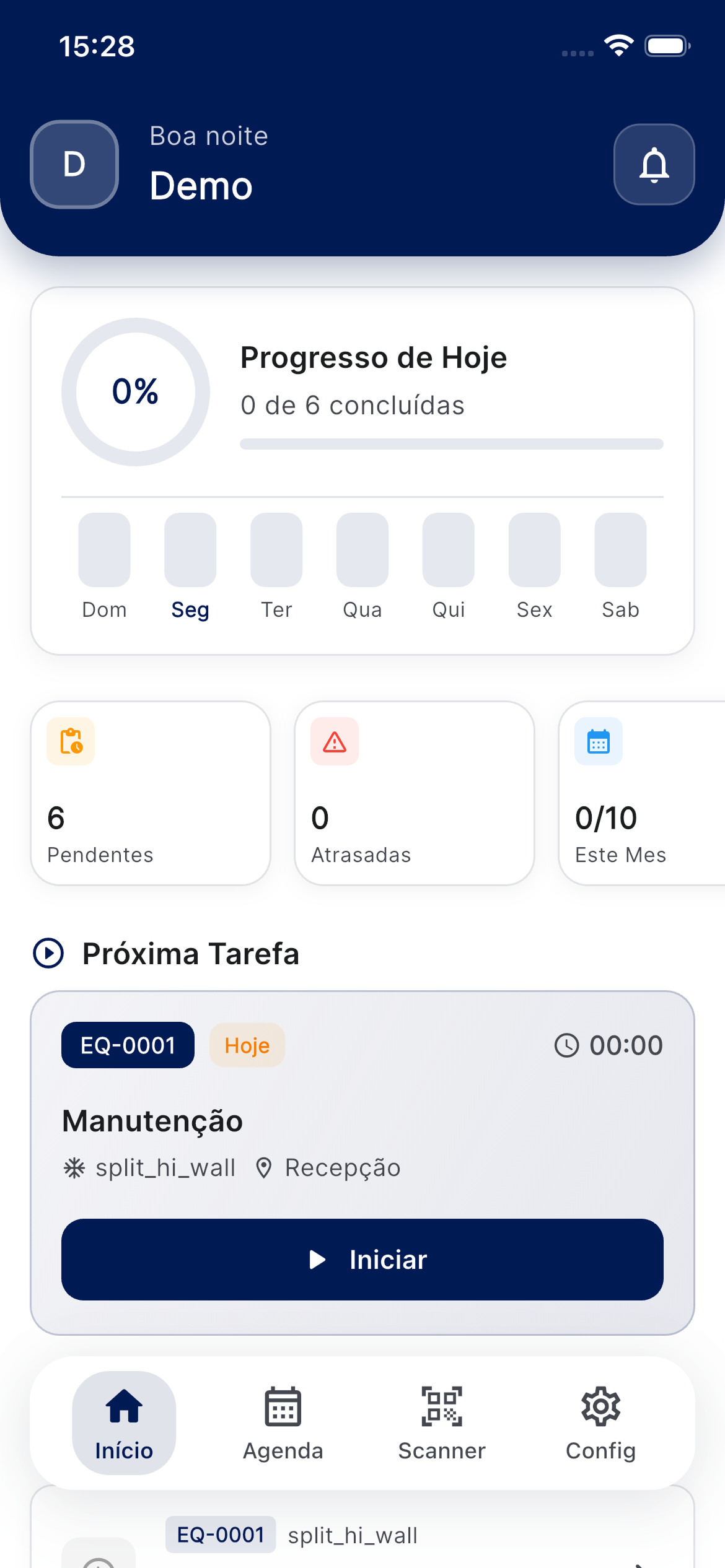The width and height of the screenshot is (725, 1568).
Task: Open the Scanner tab
Action: (442, 1423)
